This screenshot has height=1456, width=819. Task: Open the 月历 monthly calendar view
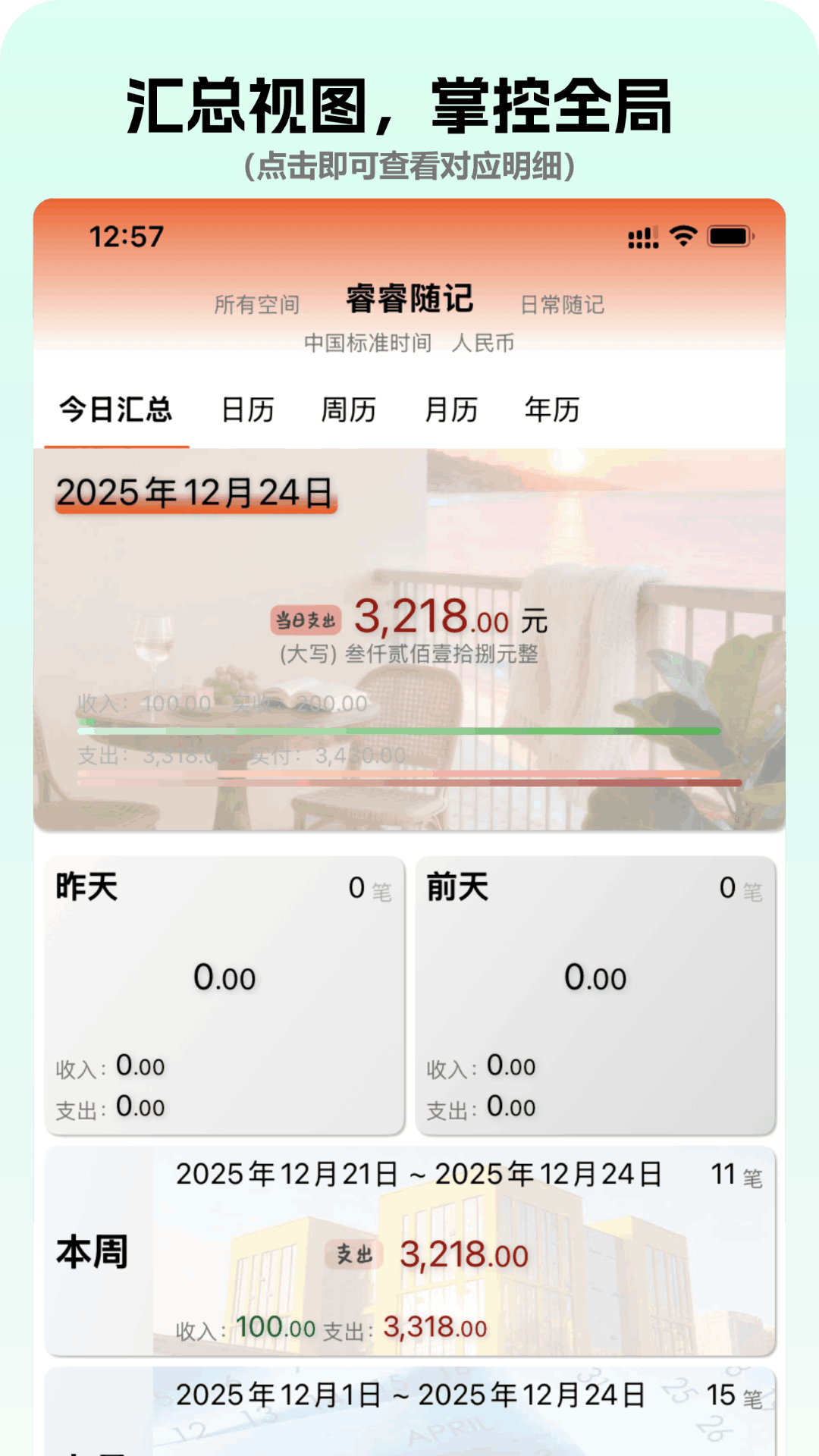click(x=453, y=409)
